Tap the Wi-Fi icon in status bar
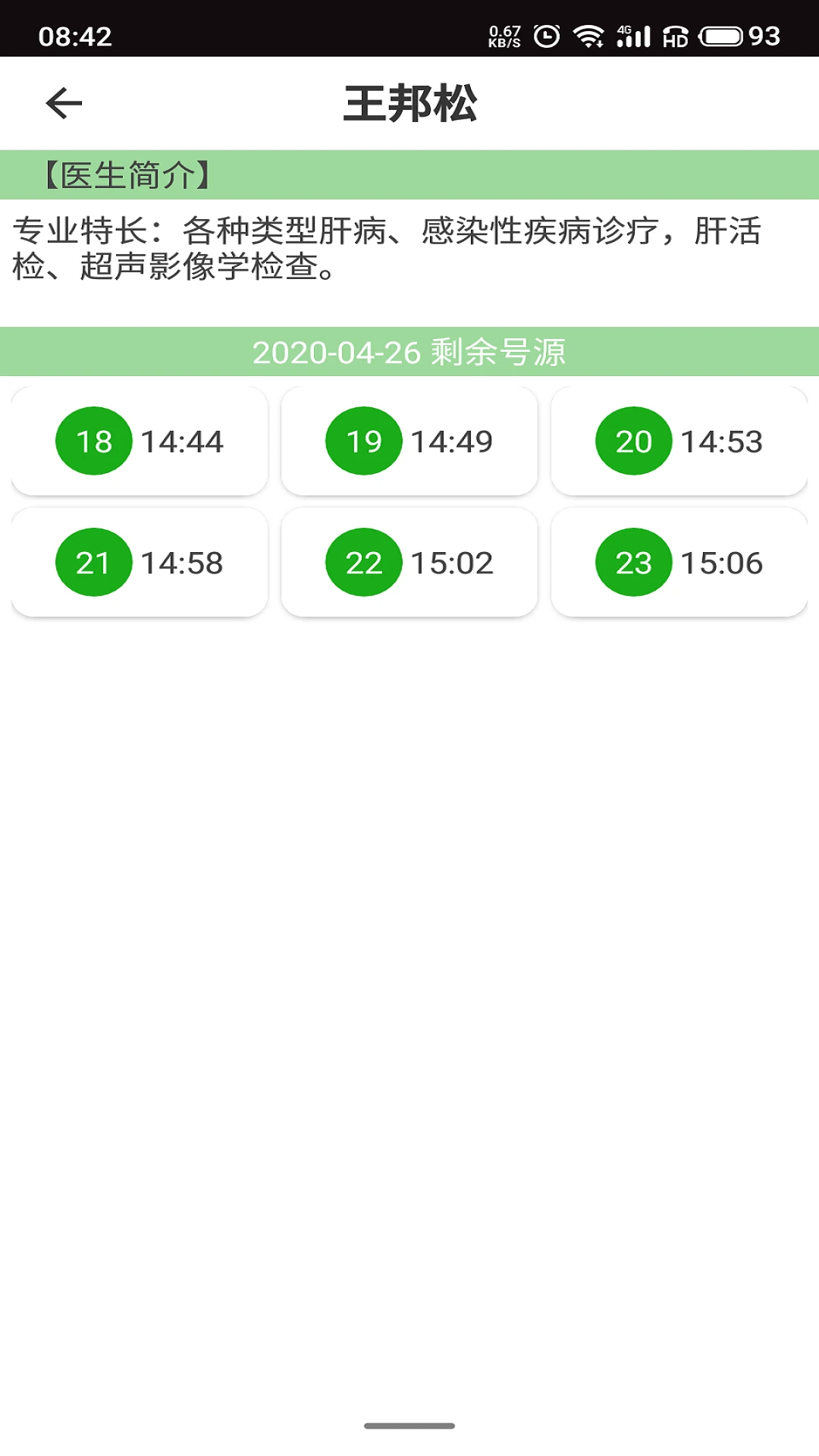 [x=589, y=34]
